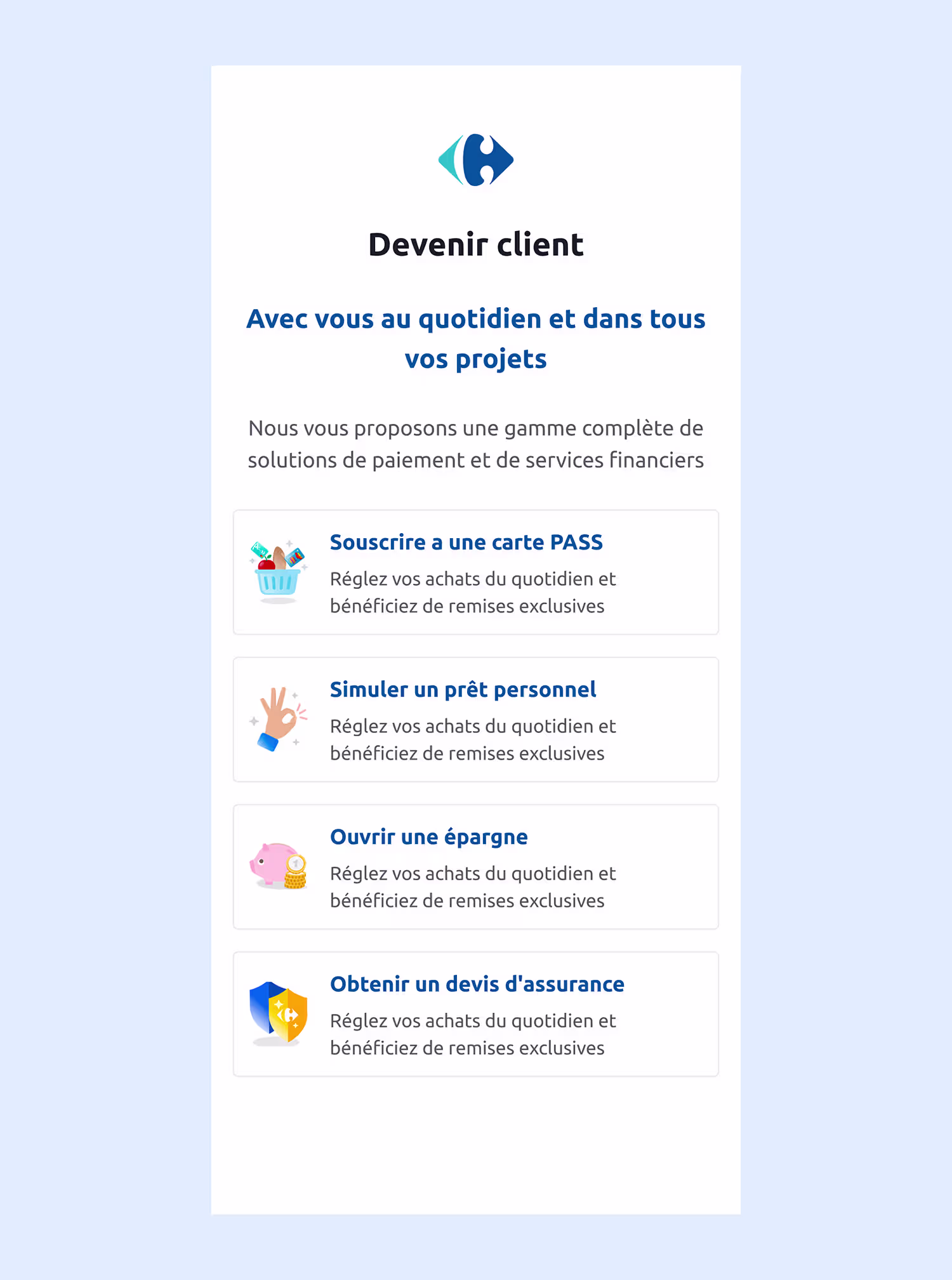The height and width of the screenshot is (1280, 952).
Task: Open the Souscrire a une carte PASS card
Action: point(475,572)
